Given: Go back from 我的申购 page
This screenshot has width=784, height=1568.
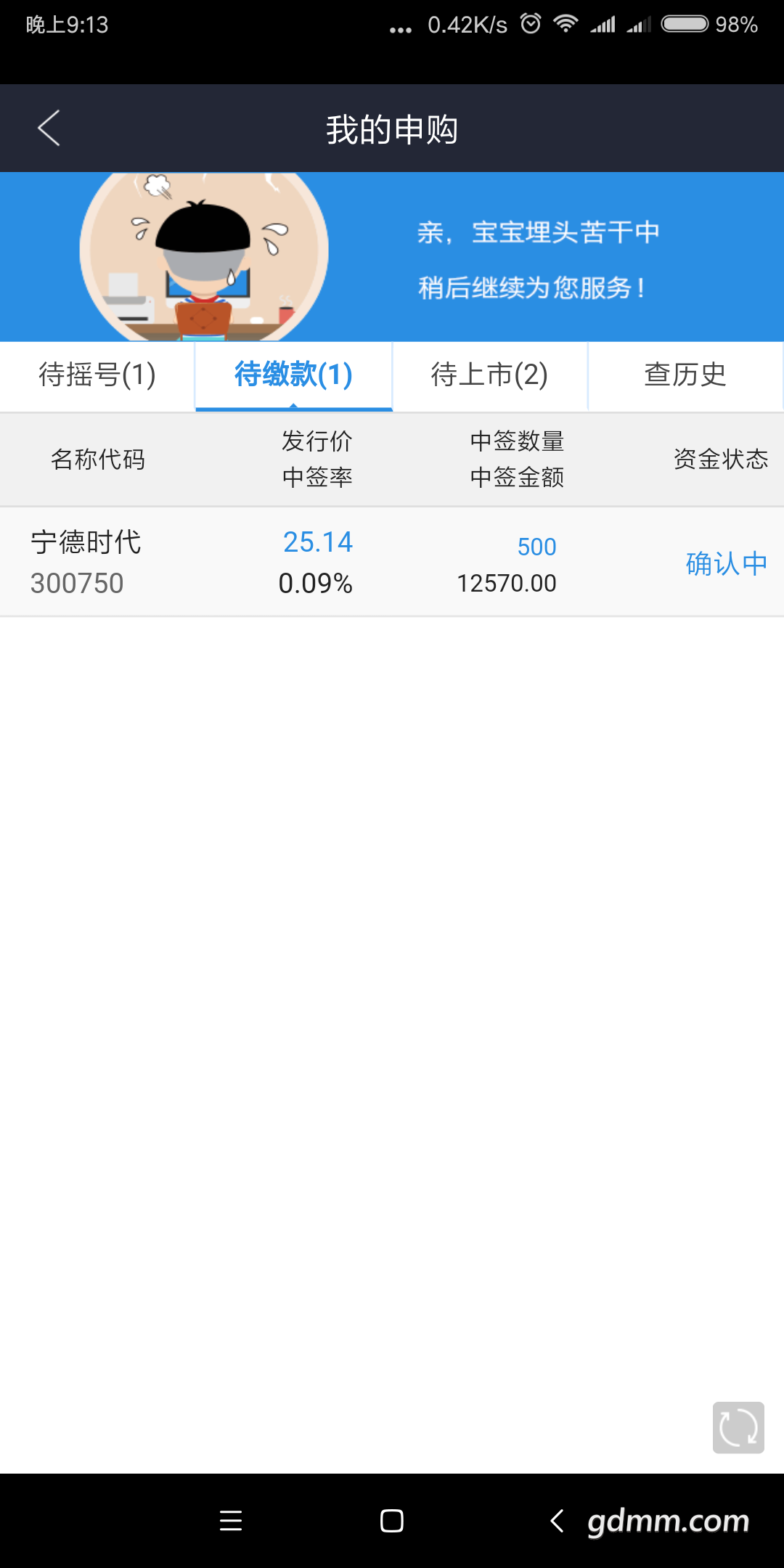Looking at the screenshot, I should tap(49, 128).
